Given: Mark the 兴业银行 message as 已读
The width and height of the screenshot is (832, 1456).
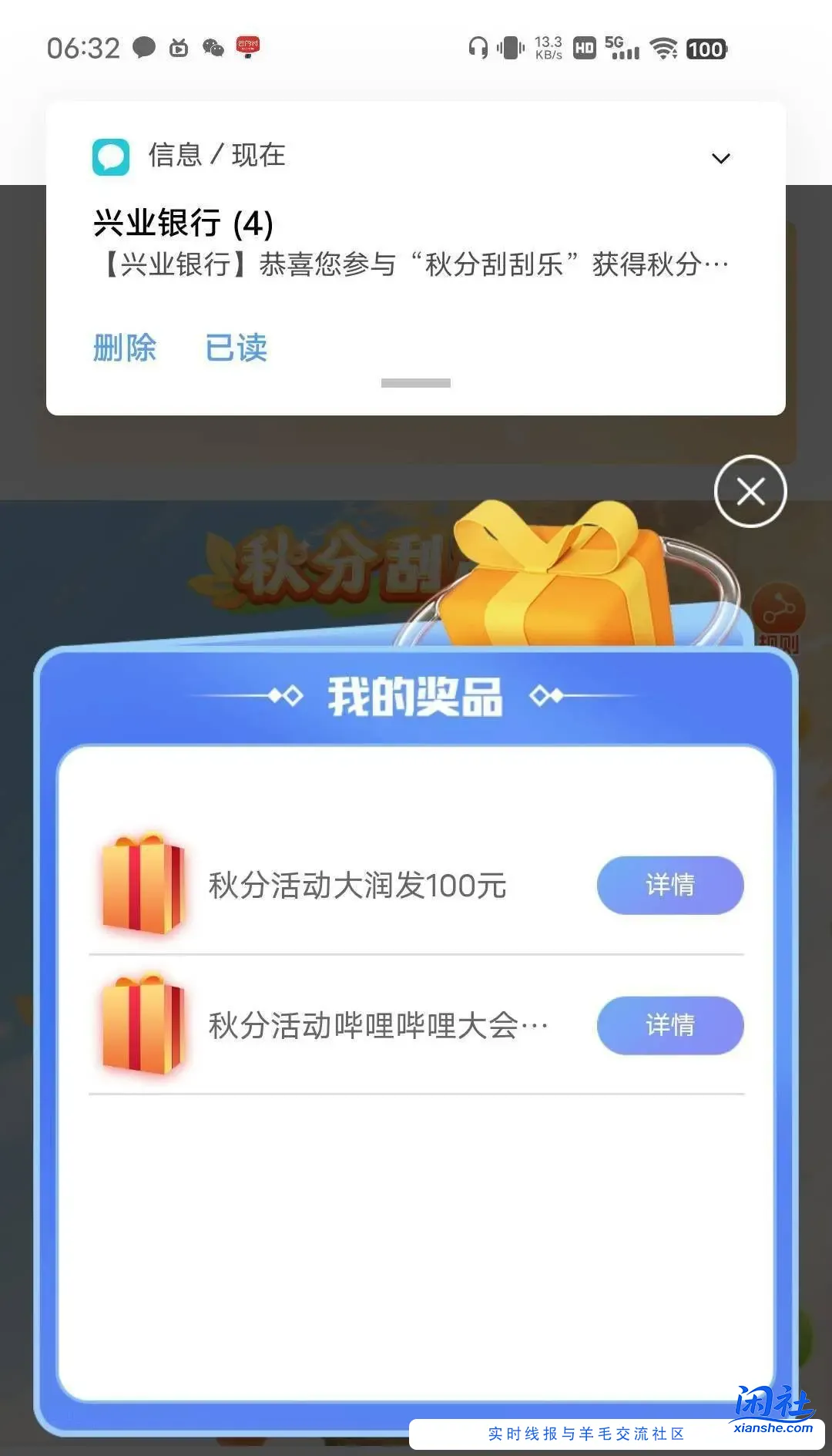Looking at the screenshot, I should (x=237, y=348).
